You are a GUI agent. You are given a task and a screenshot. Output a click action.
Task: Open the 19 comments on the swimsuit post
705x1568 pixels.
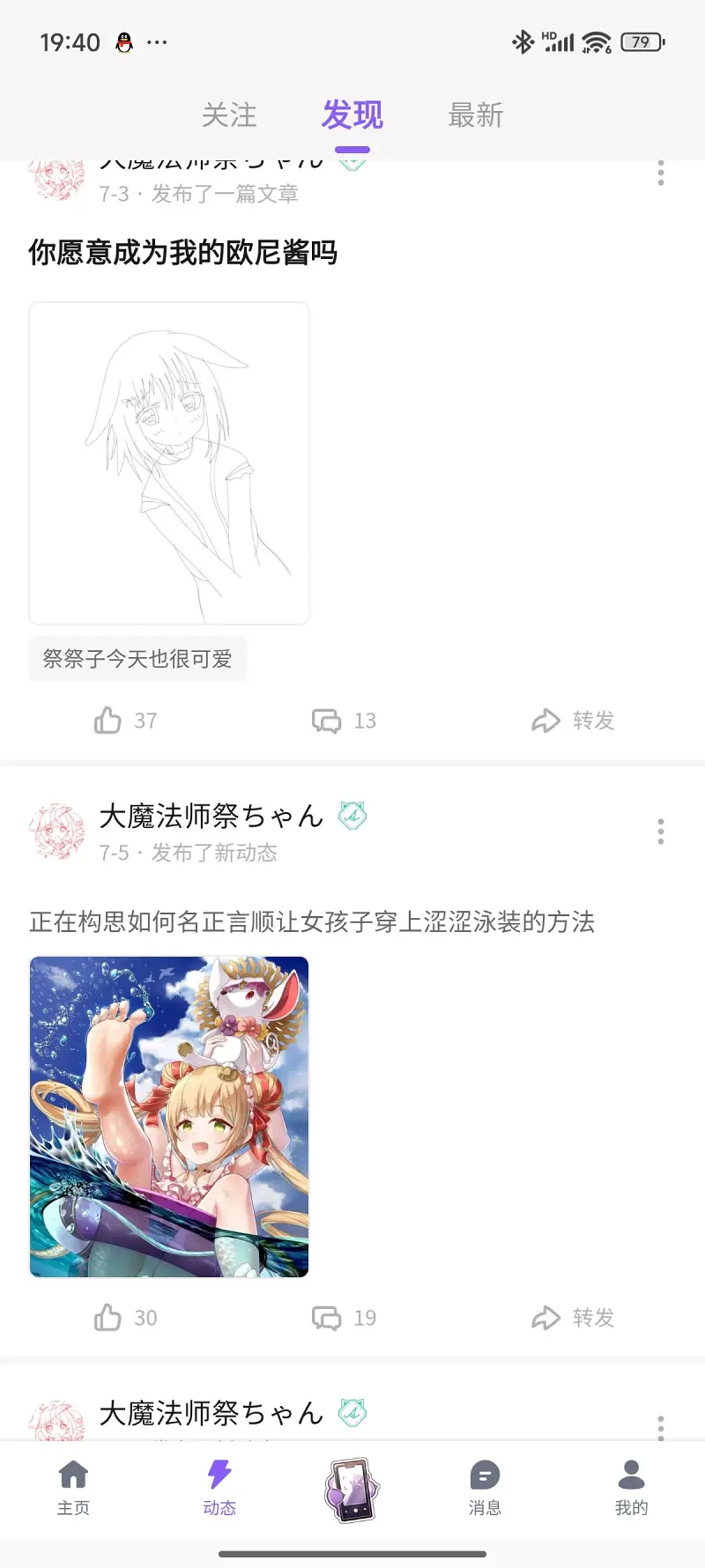pos(344,1318)
